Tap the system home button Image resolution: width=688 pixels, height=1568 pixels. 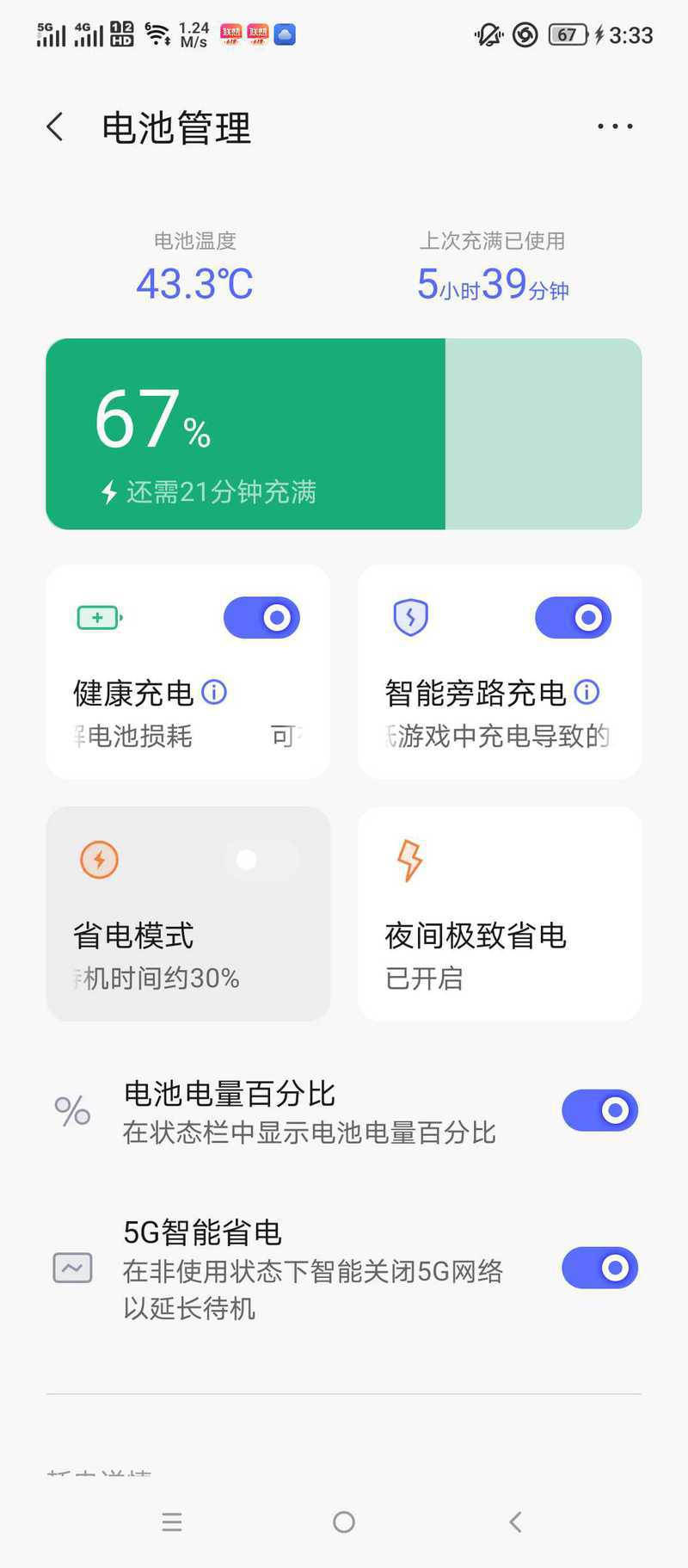point(344,1522)
